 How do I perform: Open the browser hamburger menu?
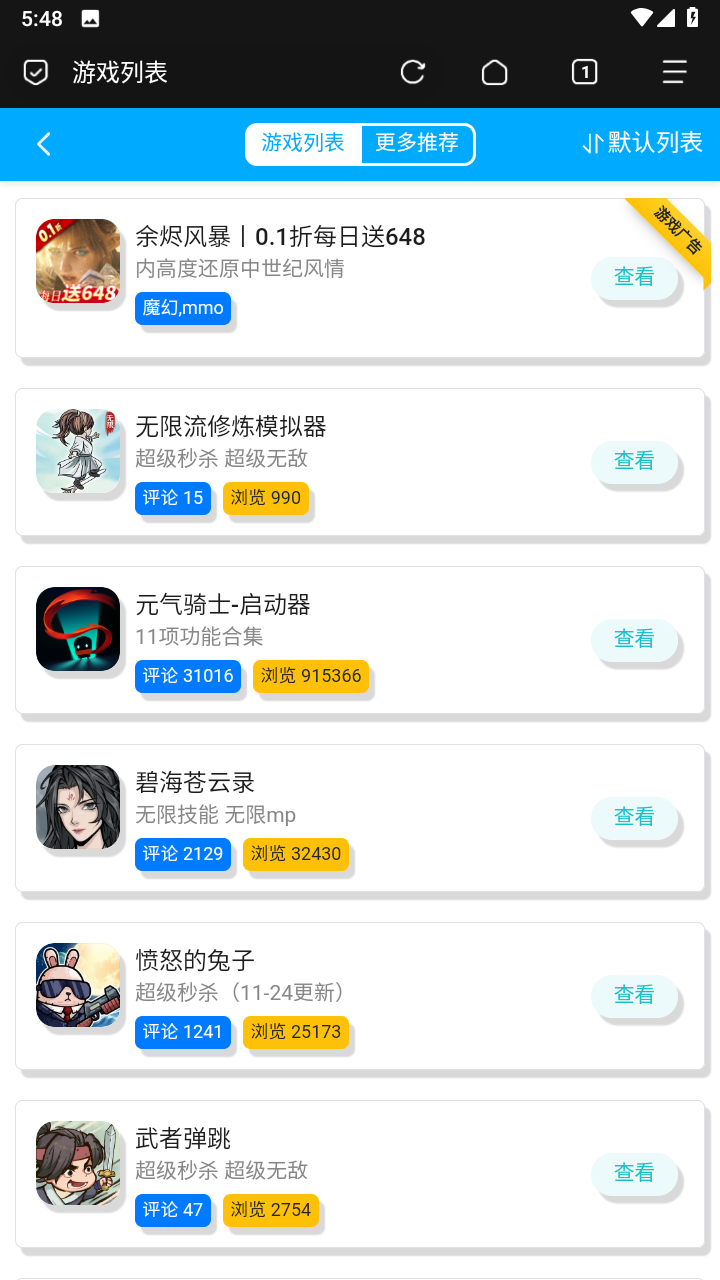(x=674, y=72)
